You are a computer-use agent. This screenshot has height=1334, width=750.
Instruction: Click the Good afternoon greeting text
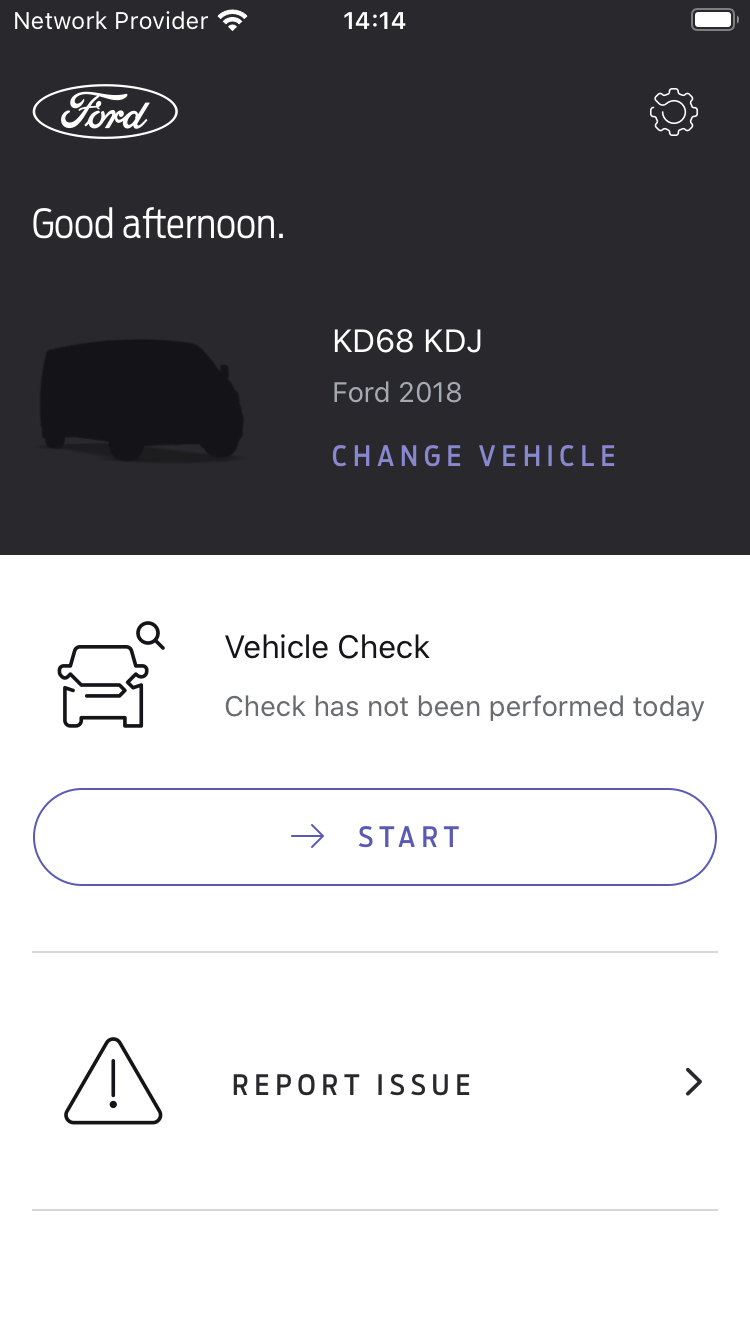(x=158, y=224)
